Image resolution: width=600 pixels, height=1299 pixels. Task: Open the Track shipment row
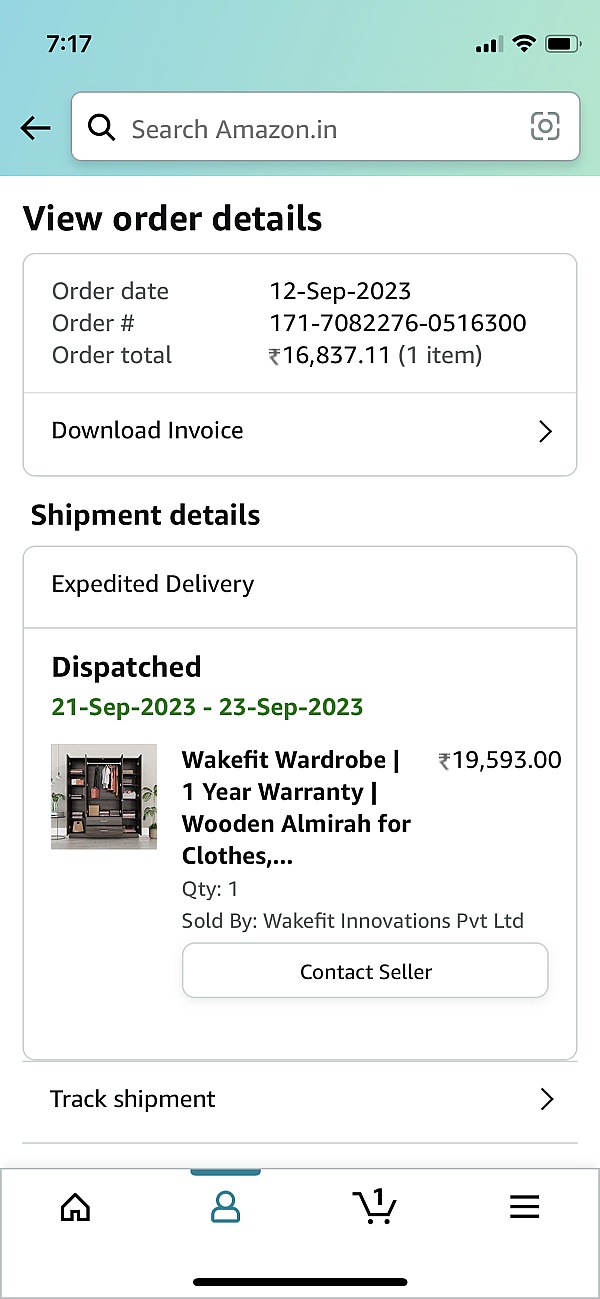pyautogui.click(x=300, y=1100)
